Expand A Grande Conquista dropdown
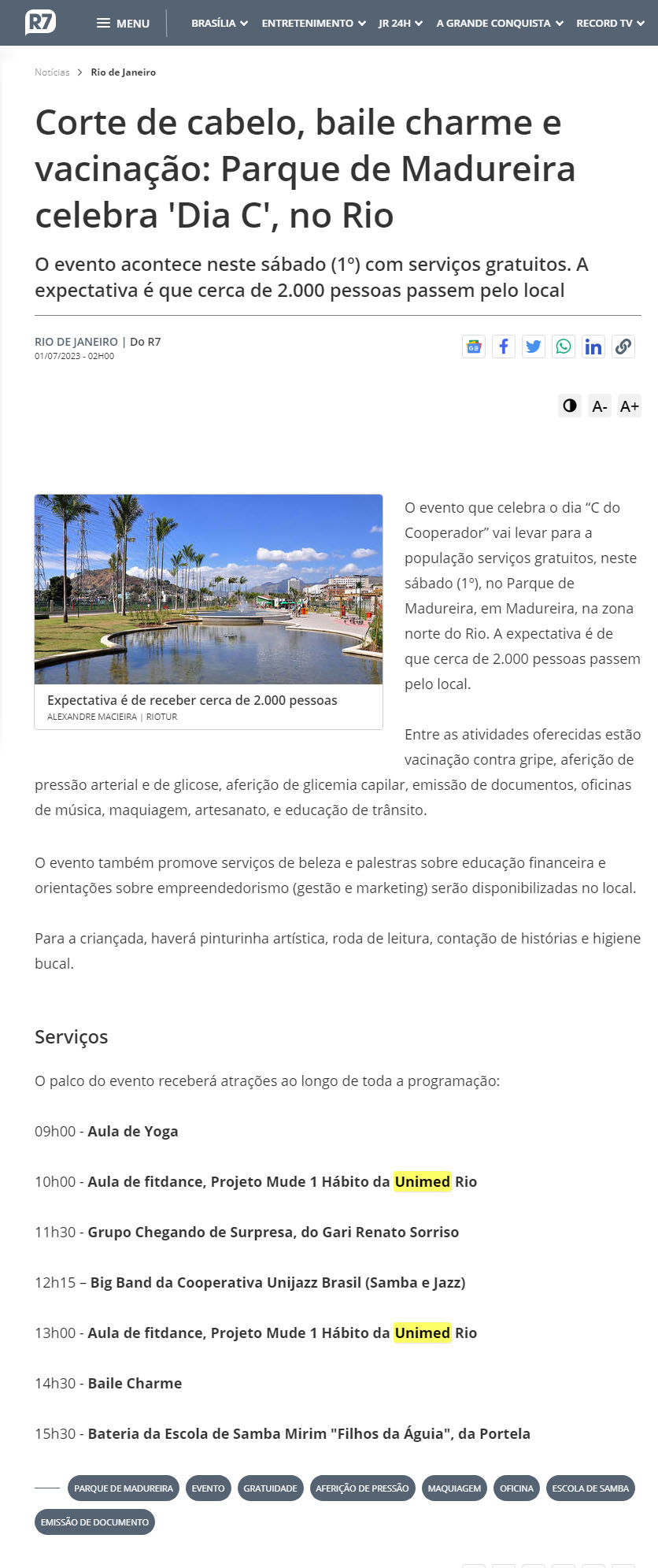 pyautogui.click(x=500, y=24)
